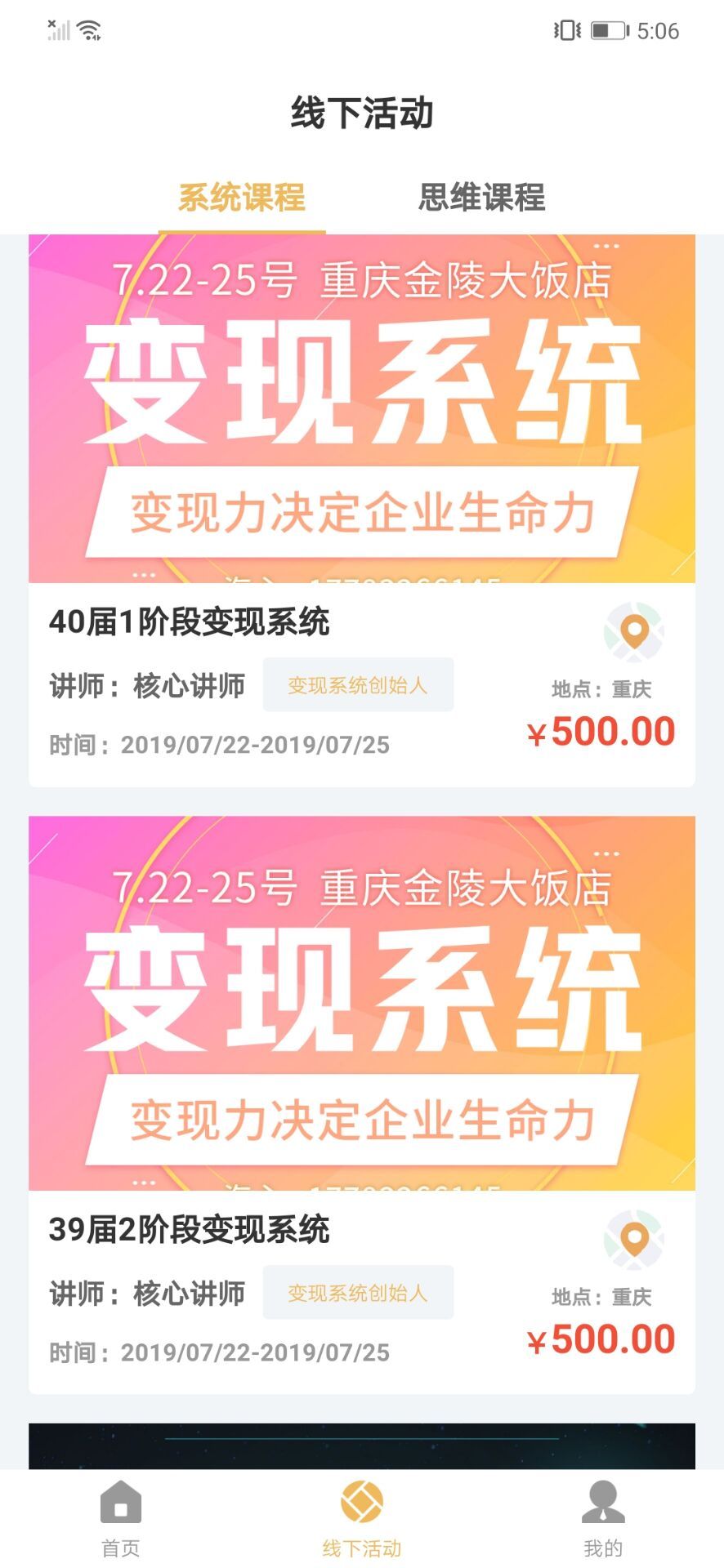724x1568 pixels.
Task: Tap the location icon on 40届1阶段变现系统
Action: click(x=634, y=631)
